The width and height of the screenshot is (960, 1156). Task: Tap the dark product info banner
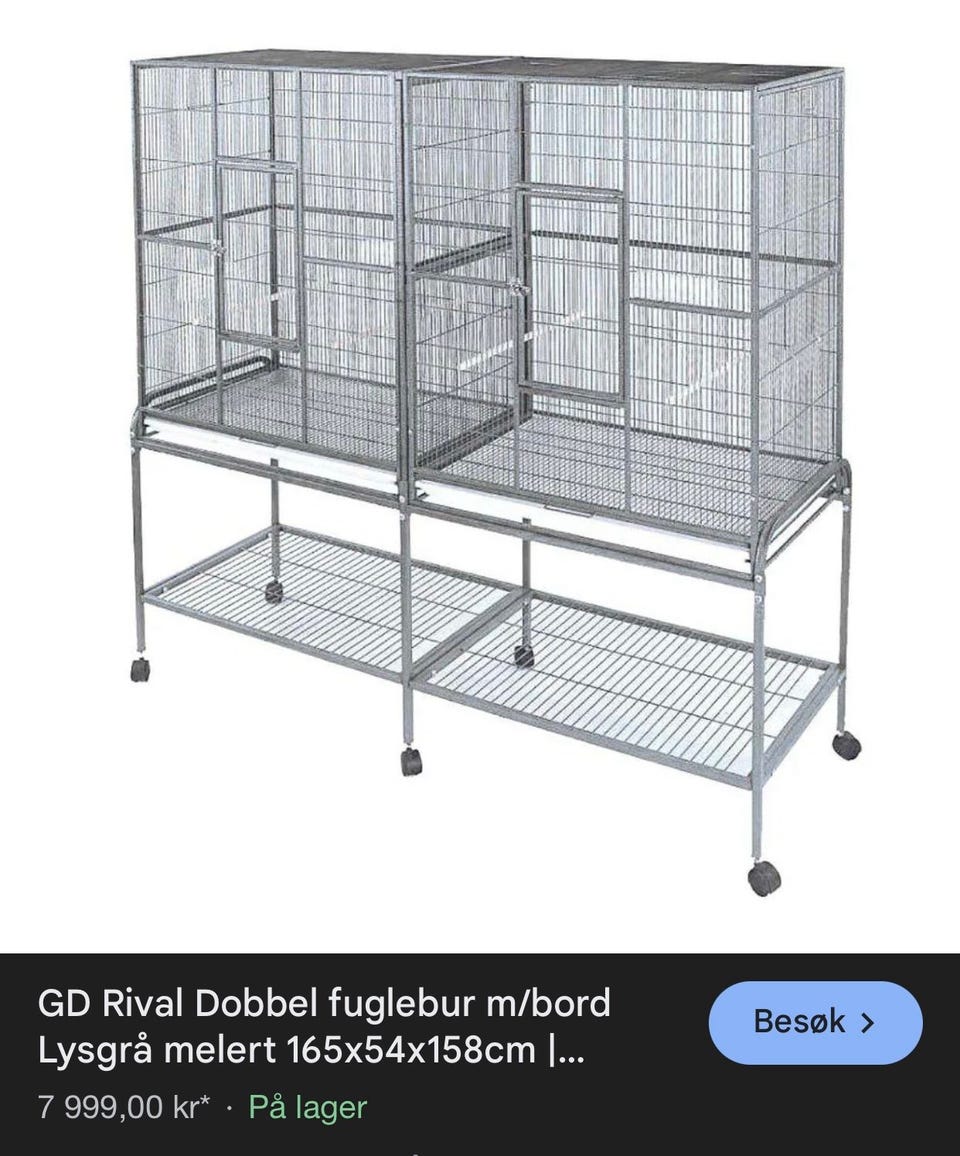coord(480,1050)
